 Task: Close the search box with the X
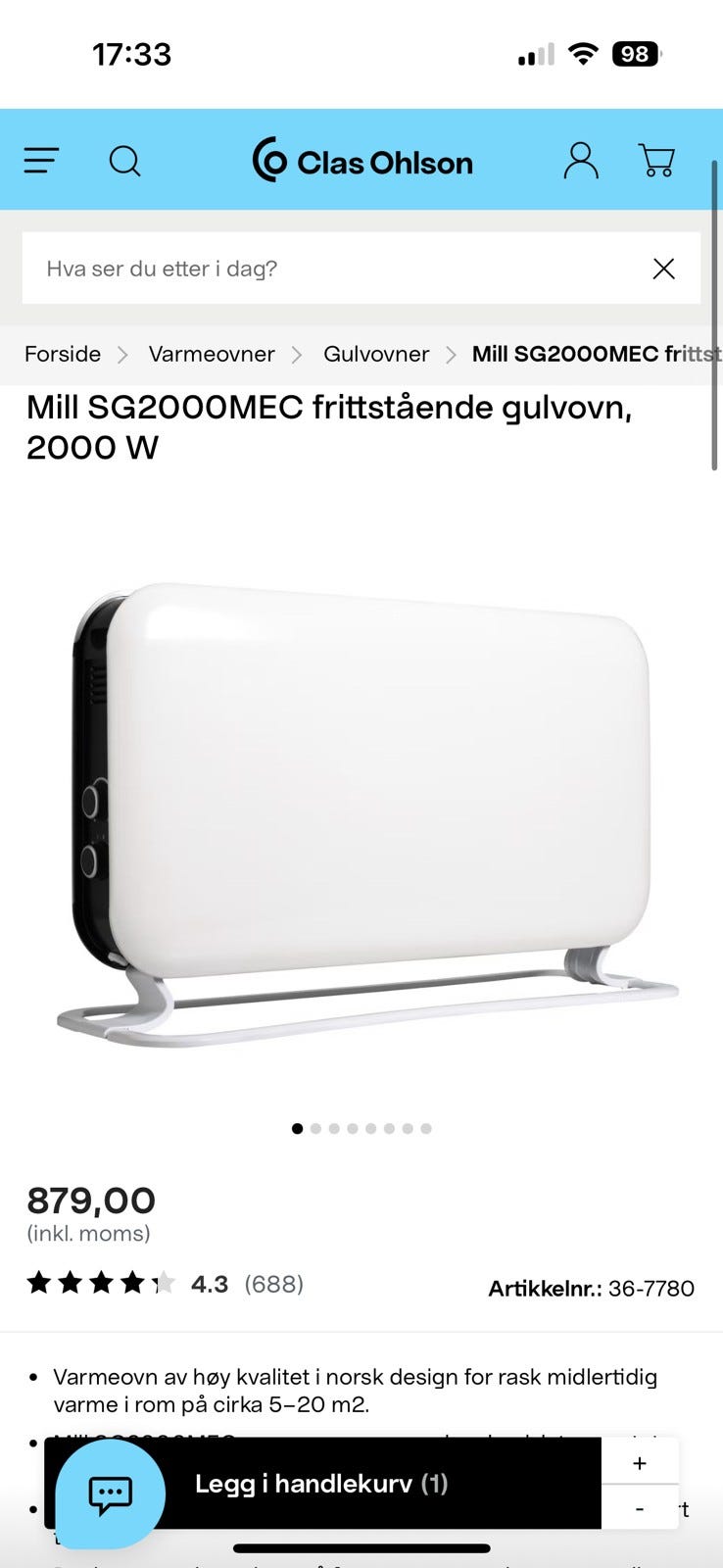(664, 269)
